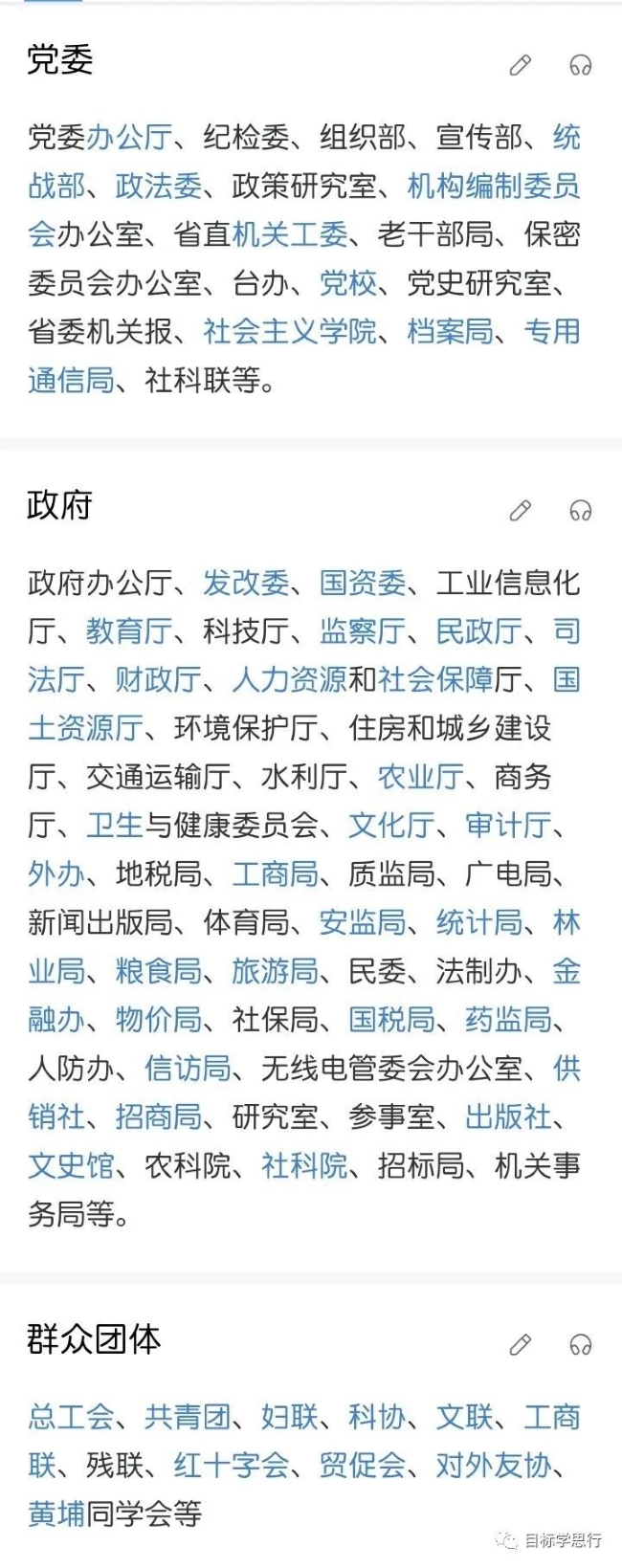The height and width of the screenshot is (1568, 622).
Task: Follow the 审计厅 link
Action: tap(508, 826)
